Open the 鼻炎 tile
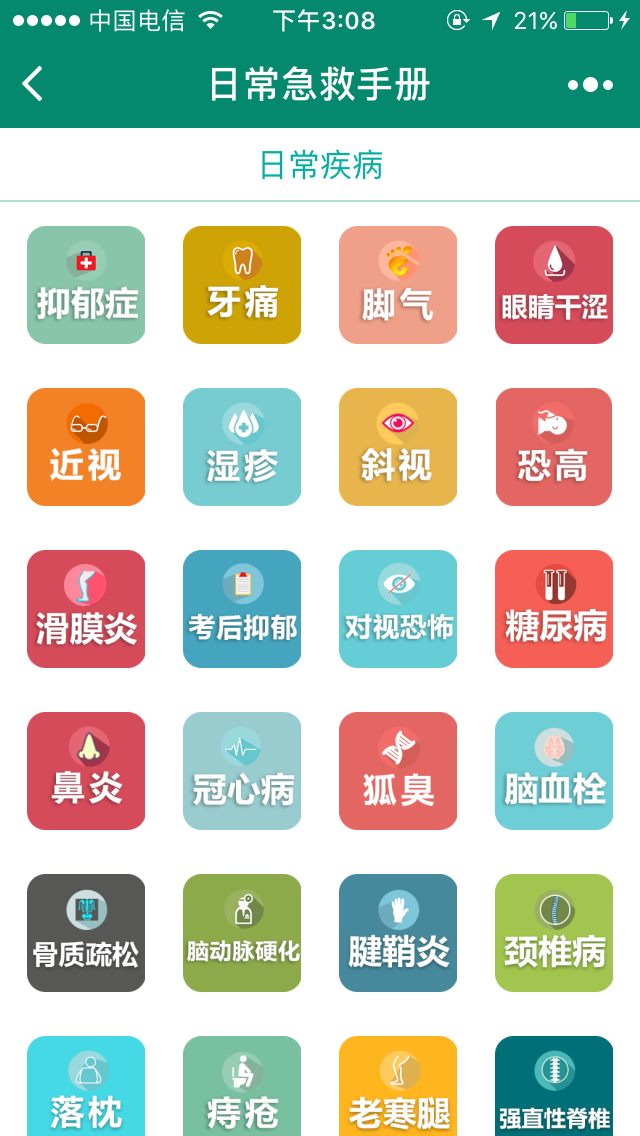This screenshot has height=1136, width=640. pos(86,771)
